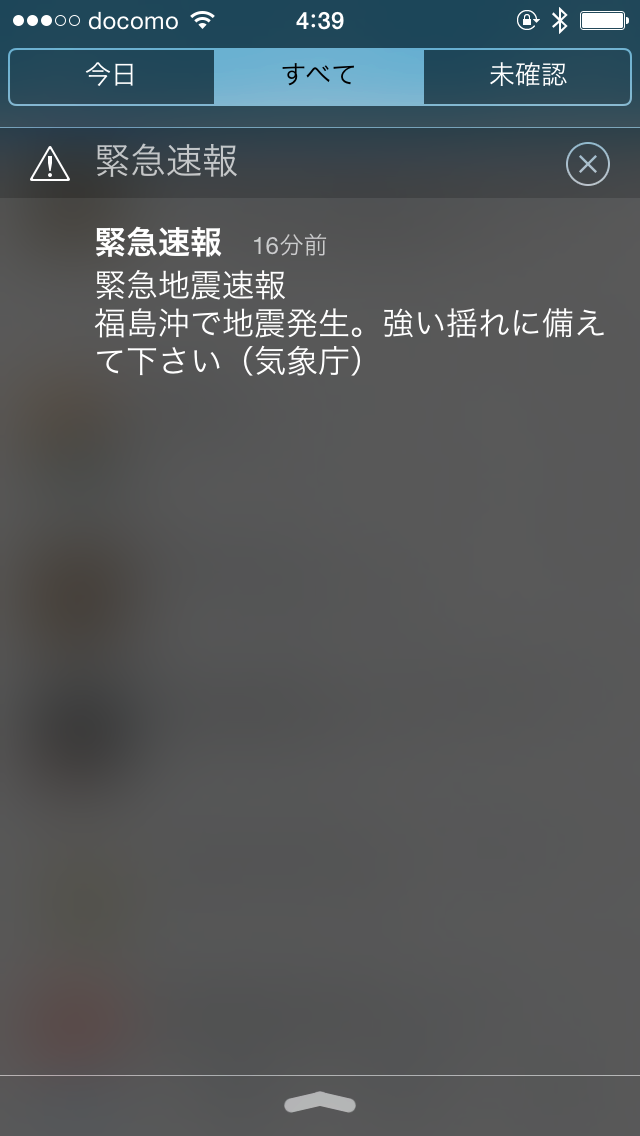Select the すべて tab
640x1136 pixels.
coord(319,76)
